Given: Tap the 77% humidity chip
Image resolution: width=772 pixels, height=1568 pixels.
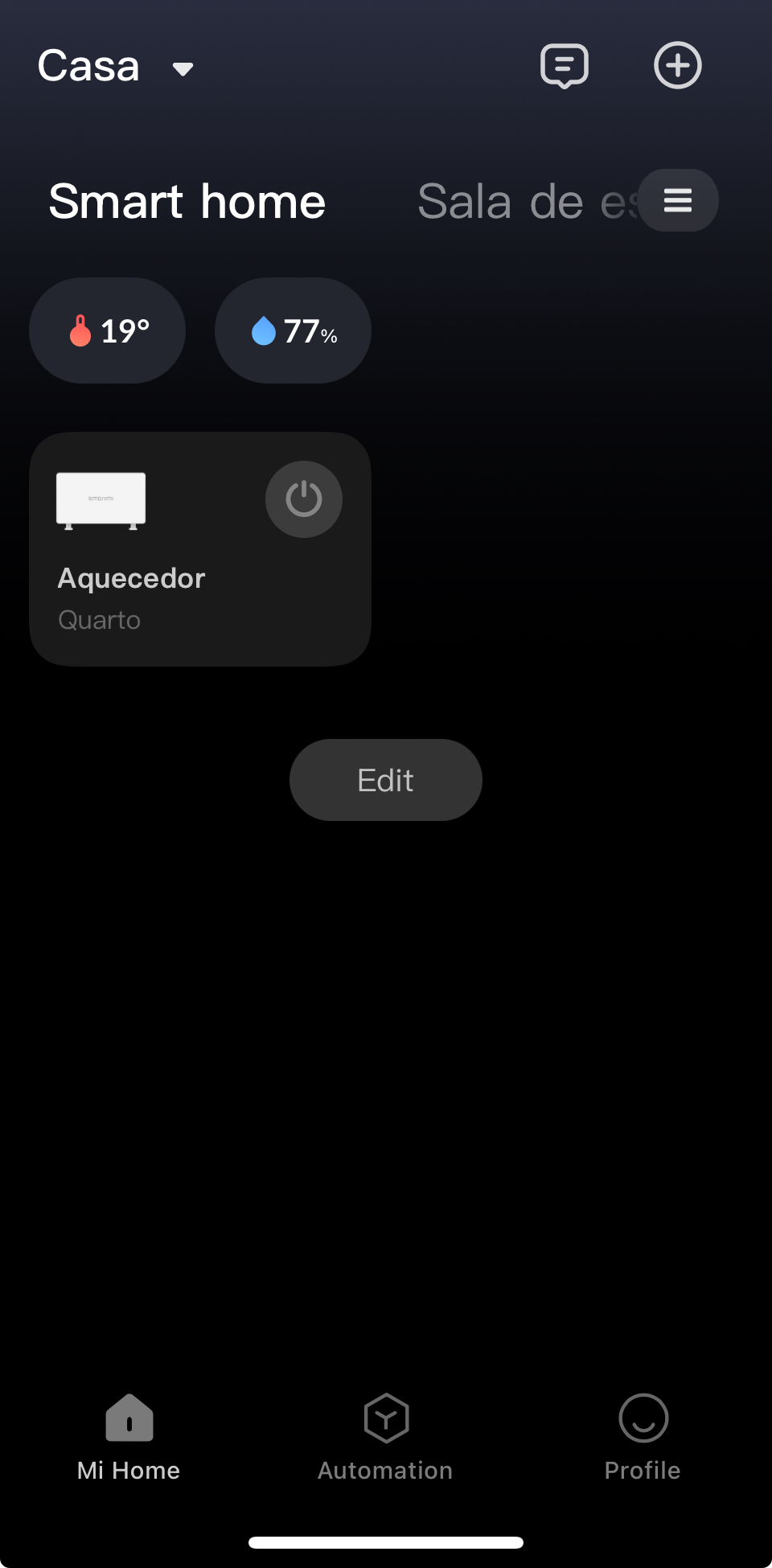Looking at the screenshot, I should [x=293, y=330].
